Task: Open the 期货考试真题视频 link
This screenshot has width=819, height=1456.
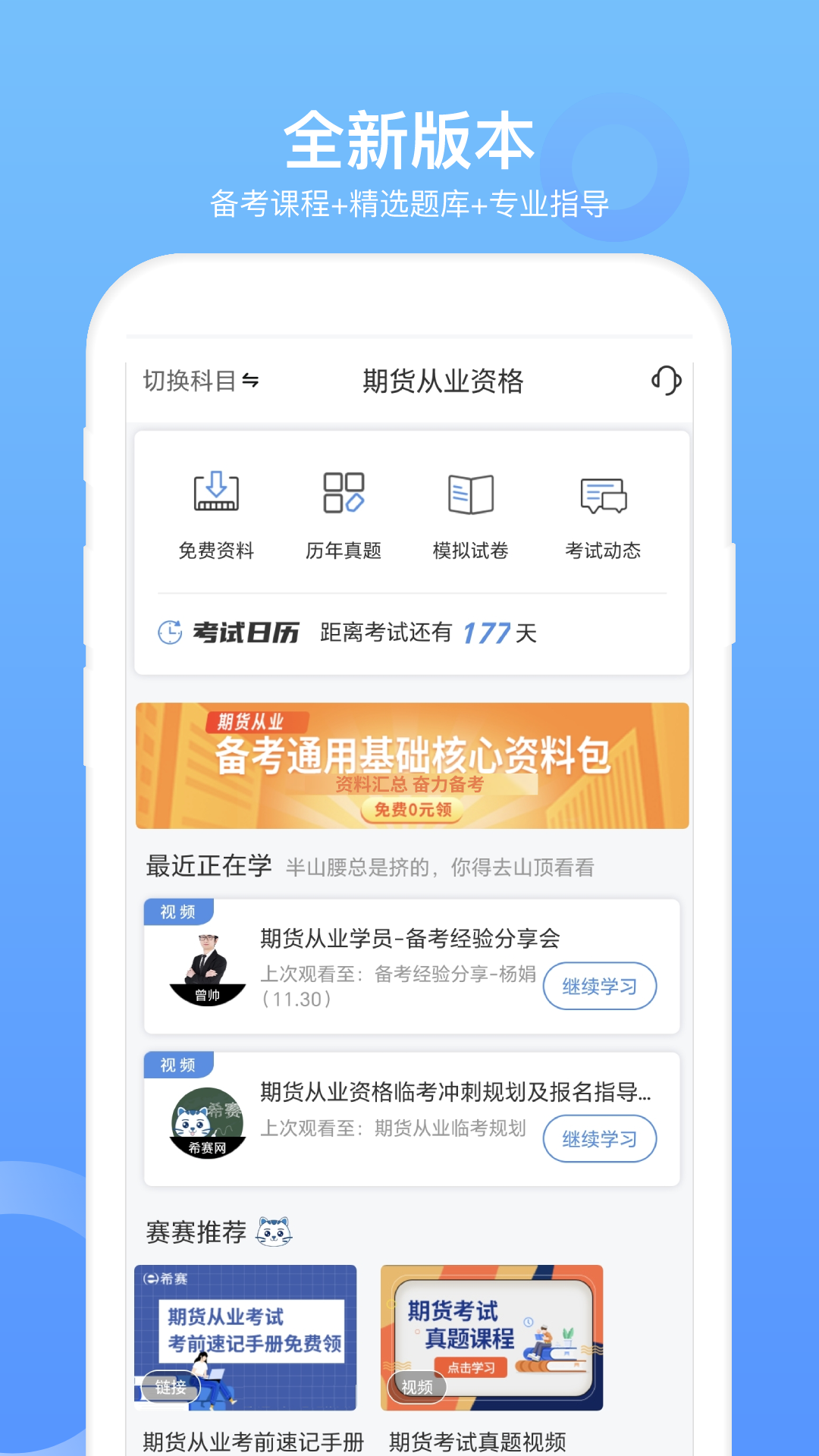Action: [479, 1442]
